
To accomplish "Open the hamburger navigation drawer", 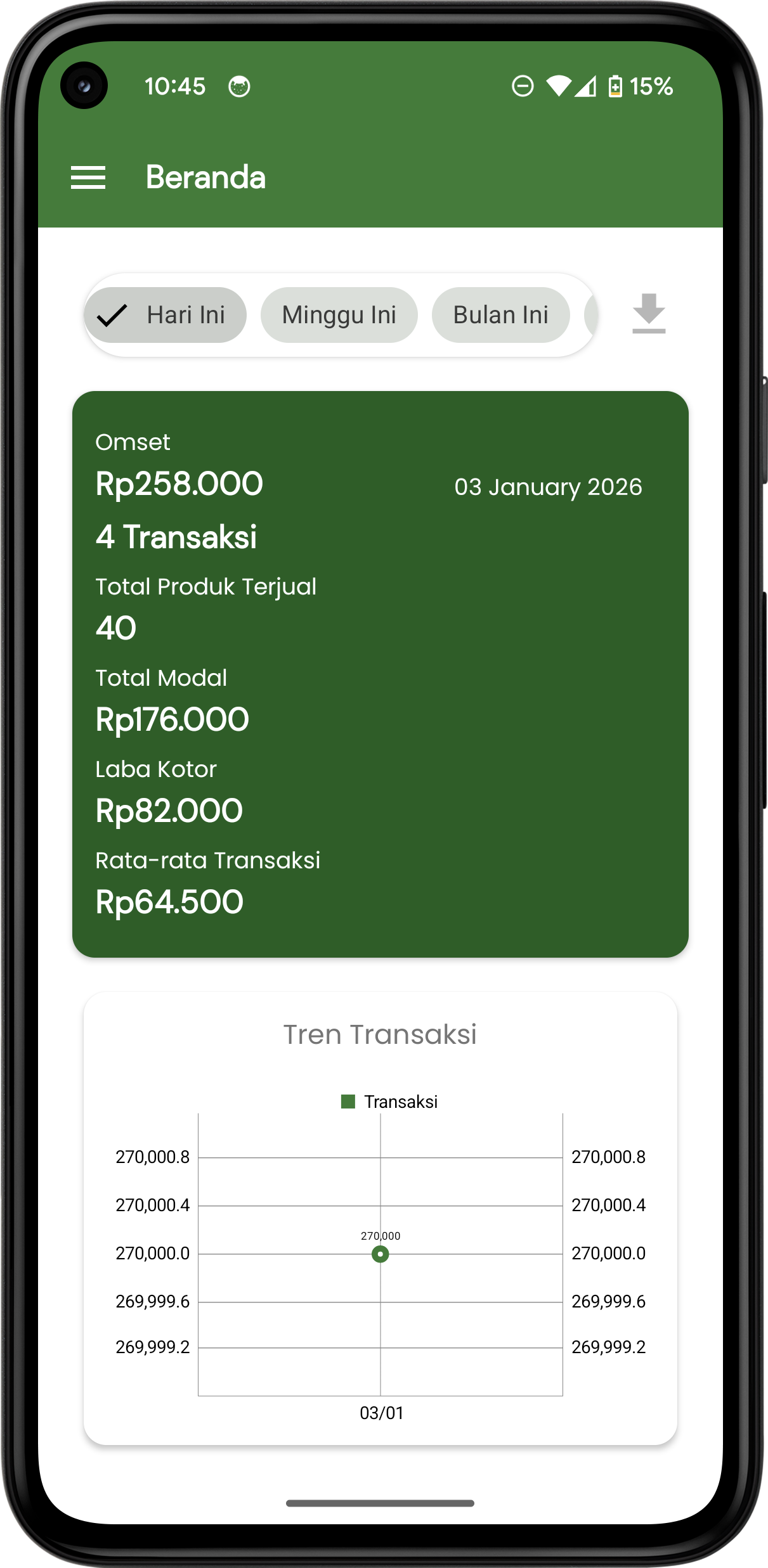I will tap(88, 177).
